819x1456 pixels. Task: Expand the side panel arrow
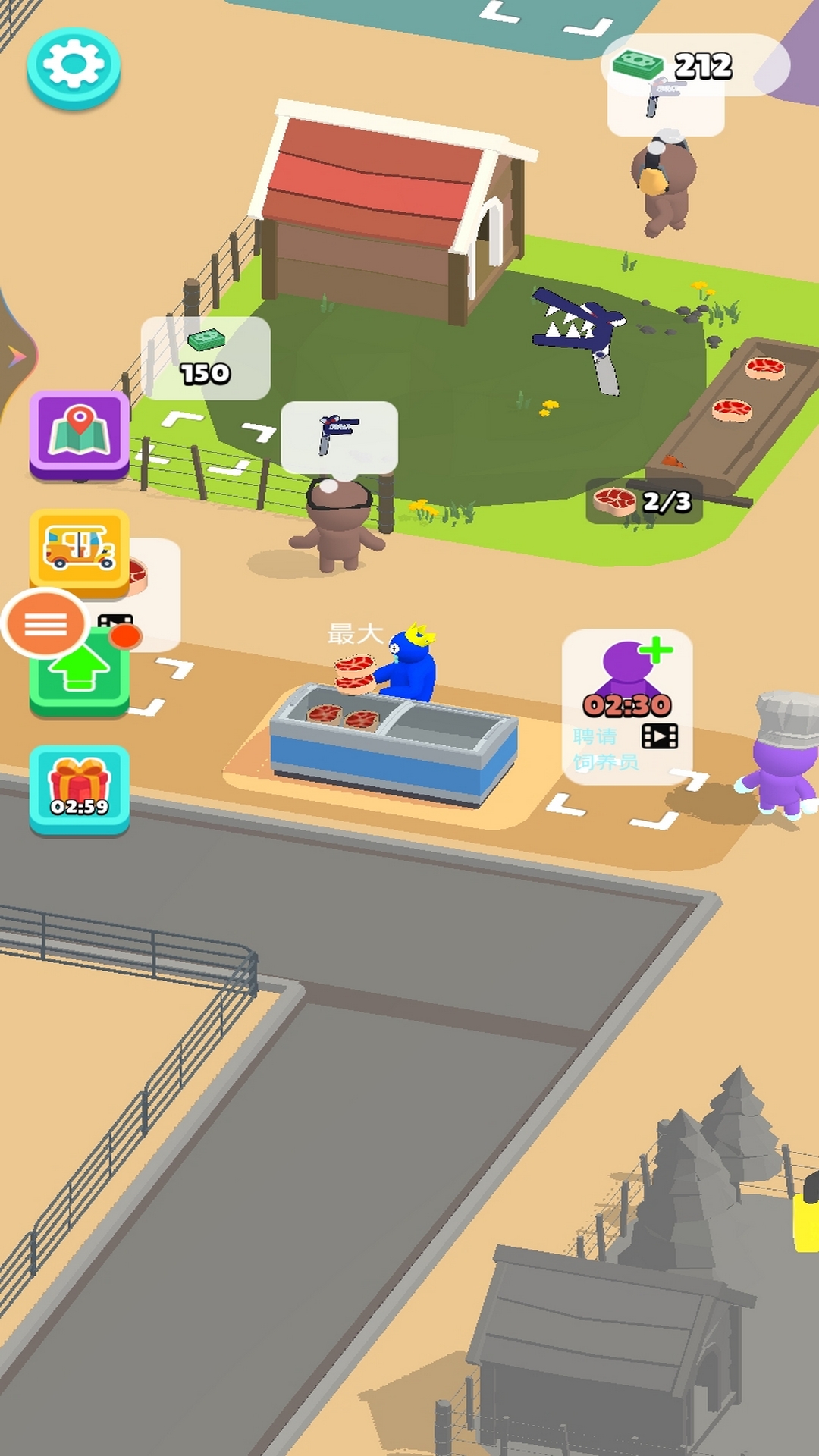pos(17,356)
